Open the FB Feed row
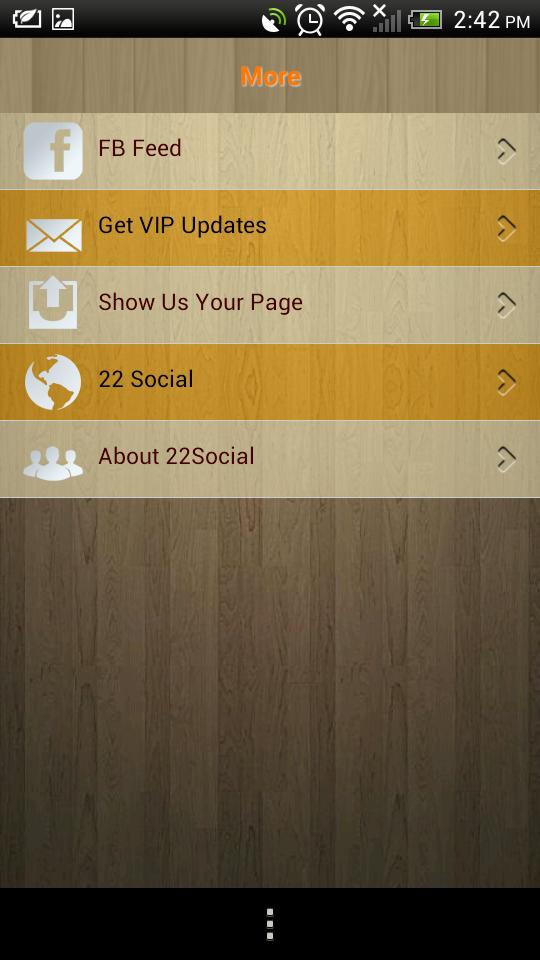Screen dimensions: 540x960 pyautogui.click(x=270, y=151)
